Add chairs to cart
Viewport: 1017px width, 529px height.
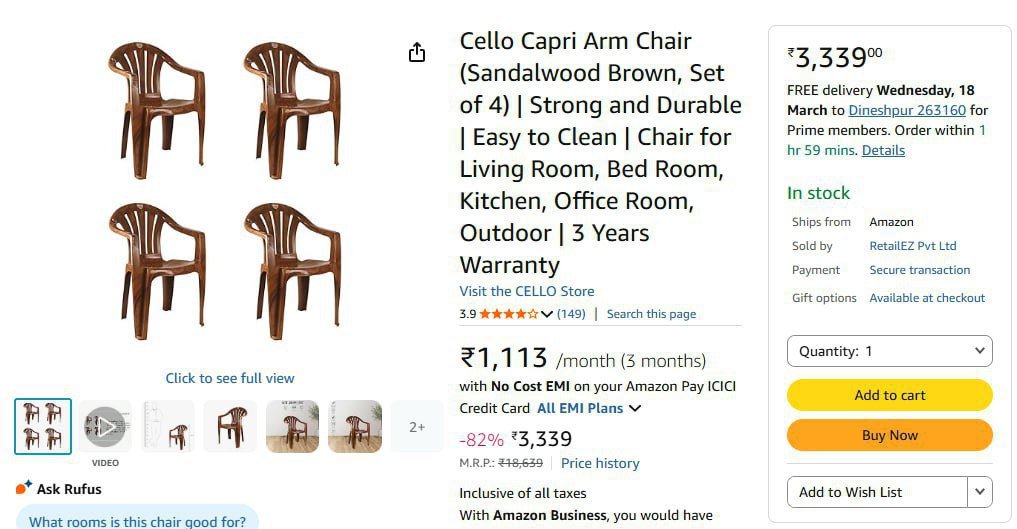[x=889, y=395]
